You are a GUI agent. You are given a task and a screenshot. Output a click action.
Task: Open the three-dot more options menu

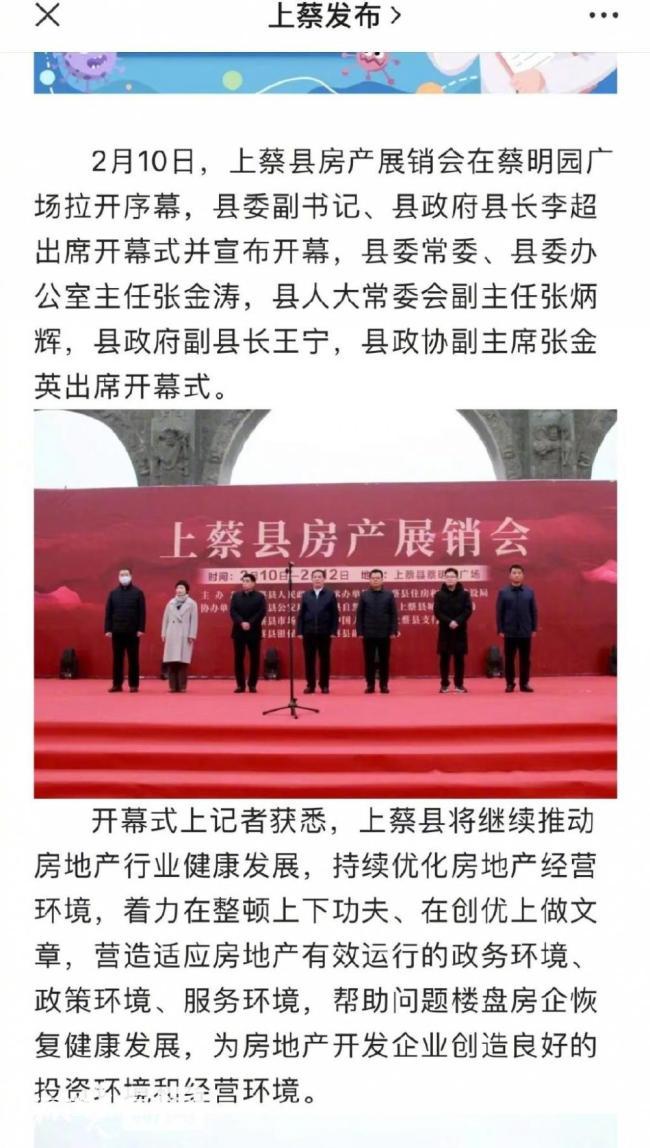click(603, 16)
